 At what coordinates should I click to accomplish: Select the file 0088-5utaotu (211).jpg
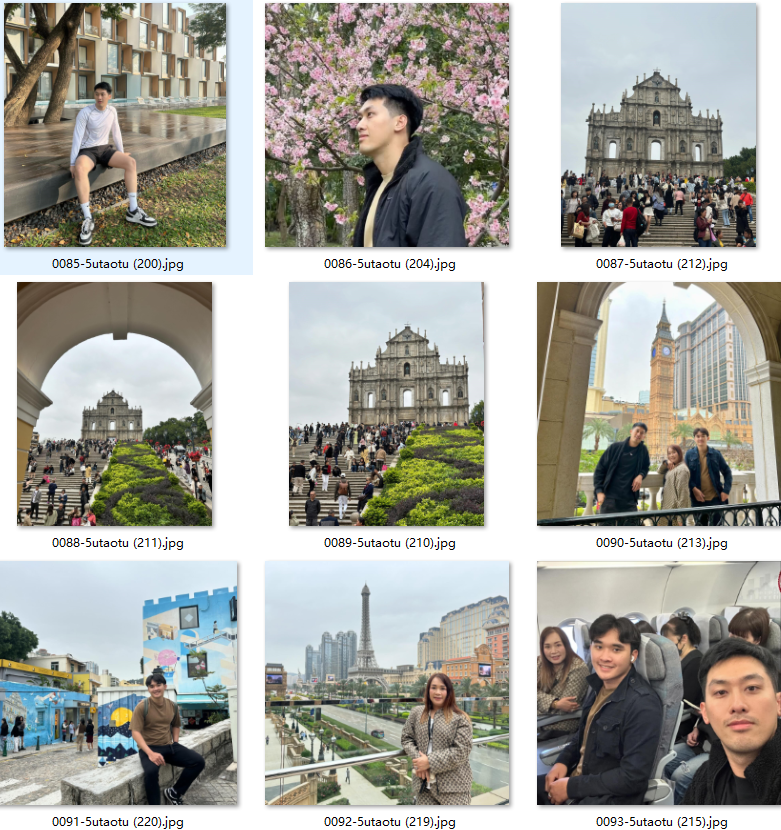(114, 404)
